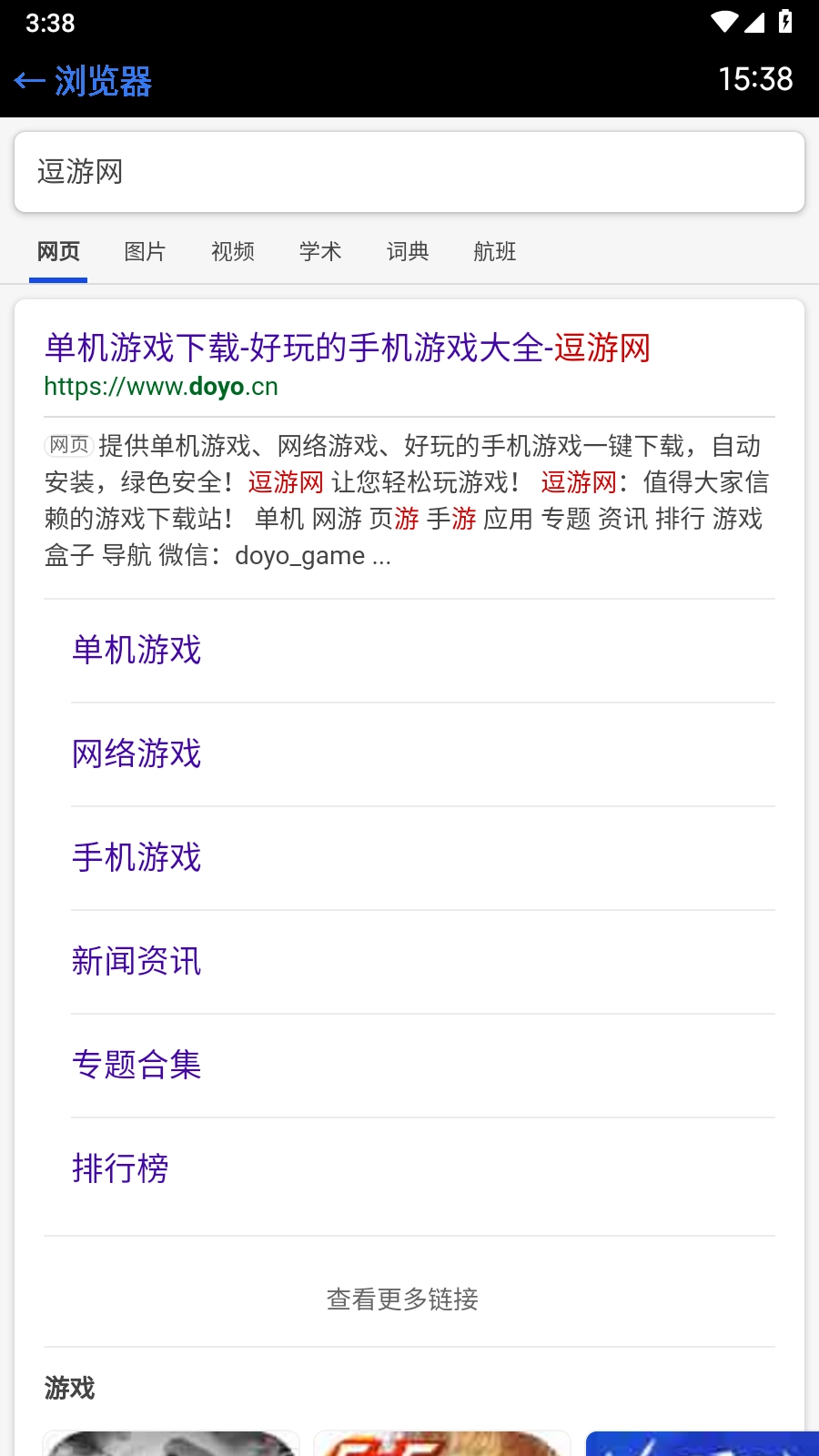Tap the back arrow icon
The height and width of the screenshot is (1456, 819).
(28, 81)
